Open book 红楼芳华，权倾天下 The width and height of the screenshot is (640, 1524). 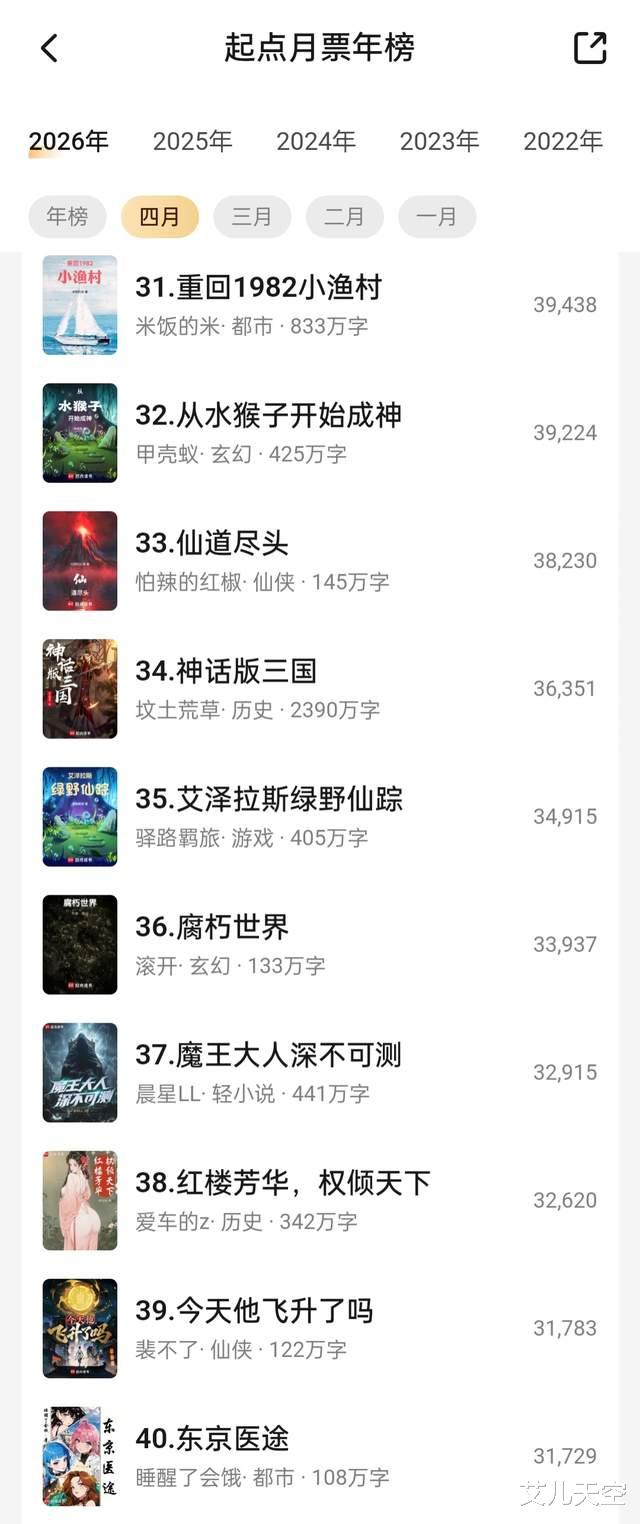320,1200
